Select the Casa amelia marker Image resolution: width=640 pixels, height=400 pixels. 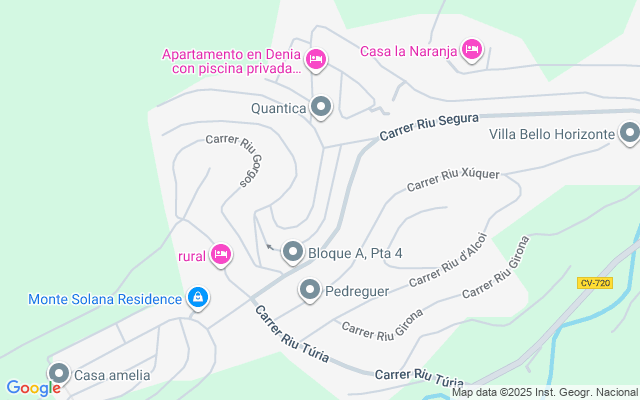[x=59, y=374]
